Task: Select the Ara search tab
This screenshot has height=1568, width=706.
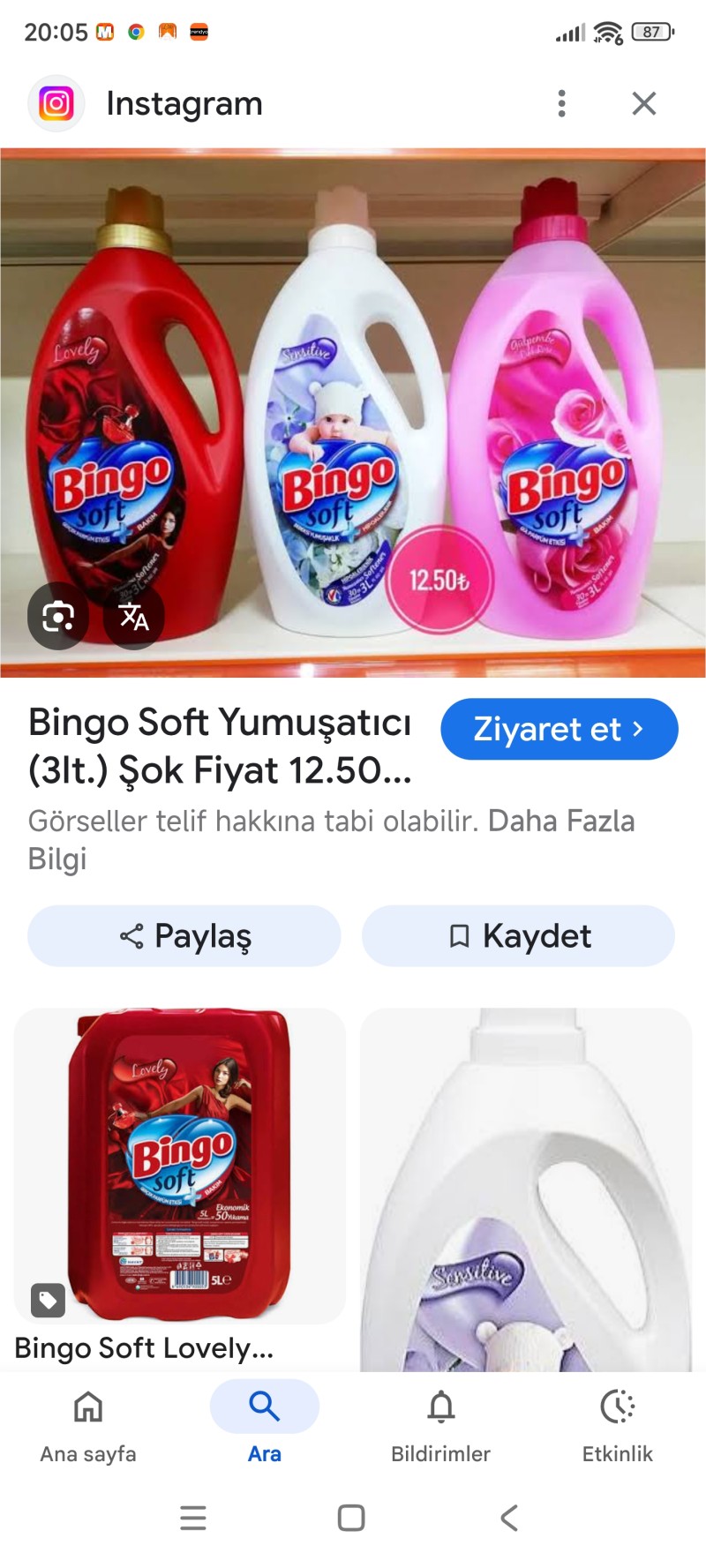Action: (265, 1422)
